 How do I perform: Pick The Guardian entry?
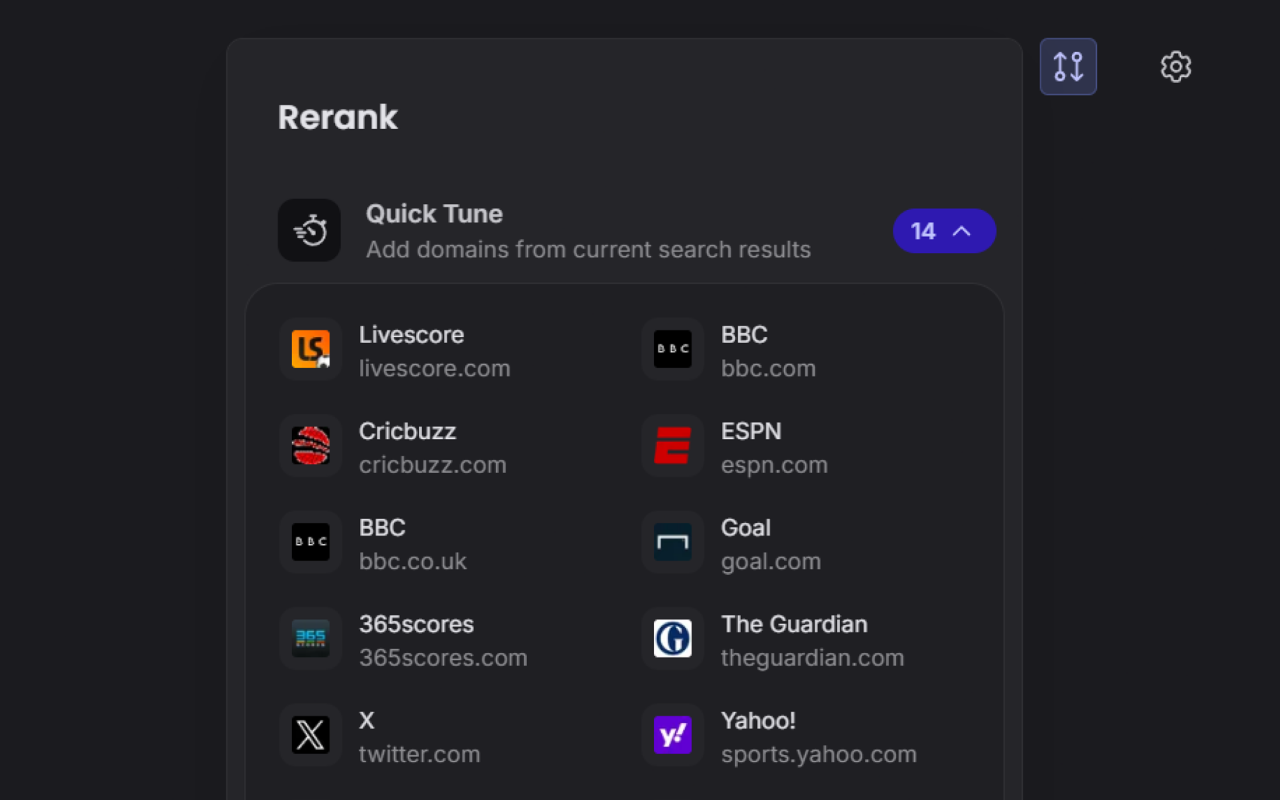pos(811,640)
